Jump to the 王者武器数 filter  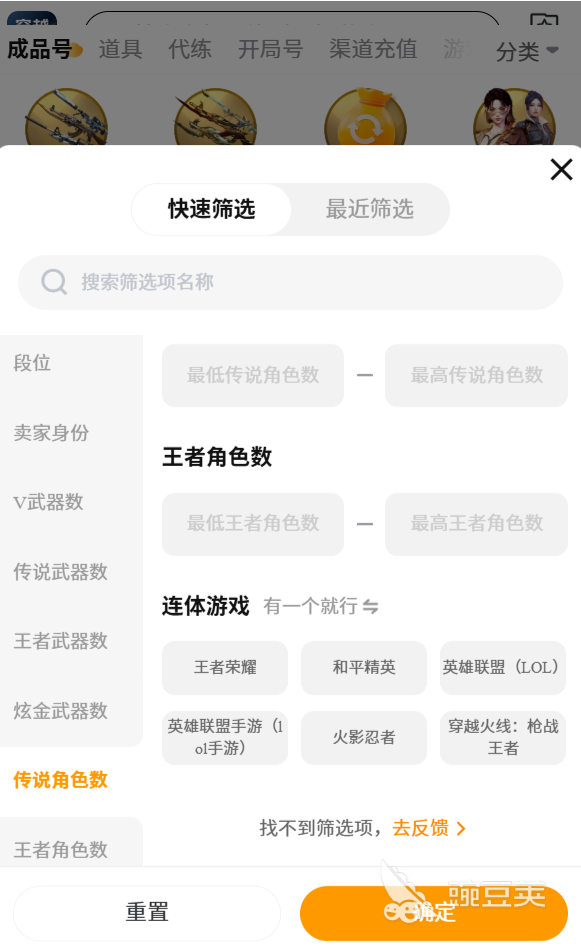(x=71, y=641)
